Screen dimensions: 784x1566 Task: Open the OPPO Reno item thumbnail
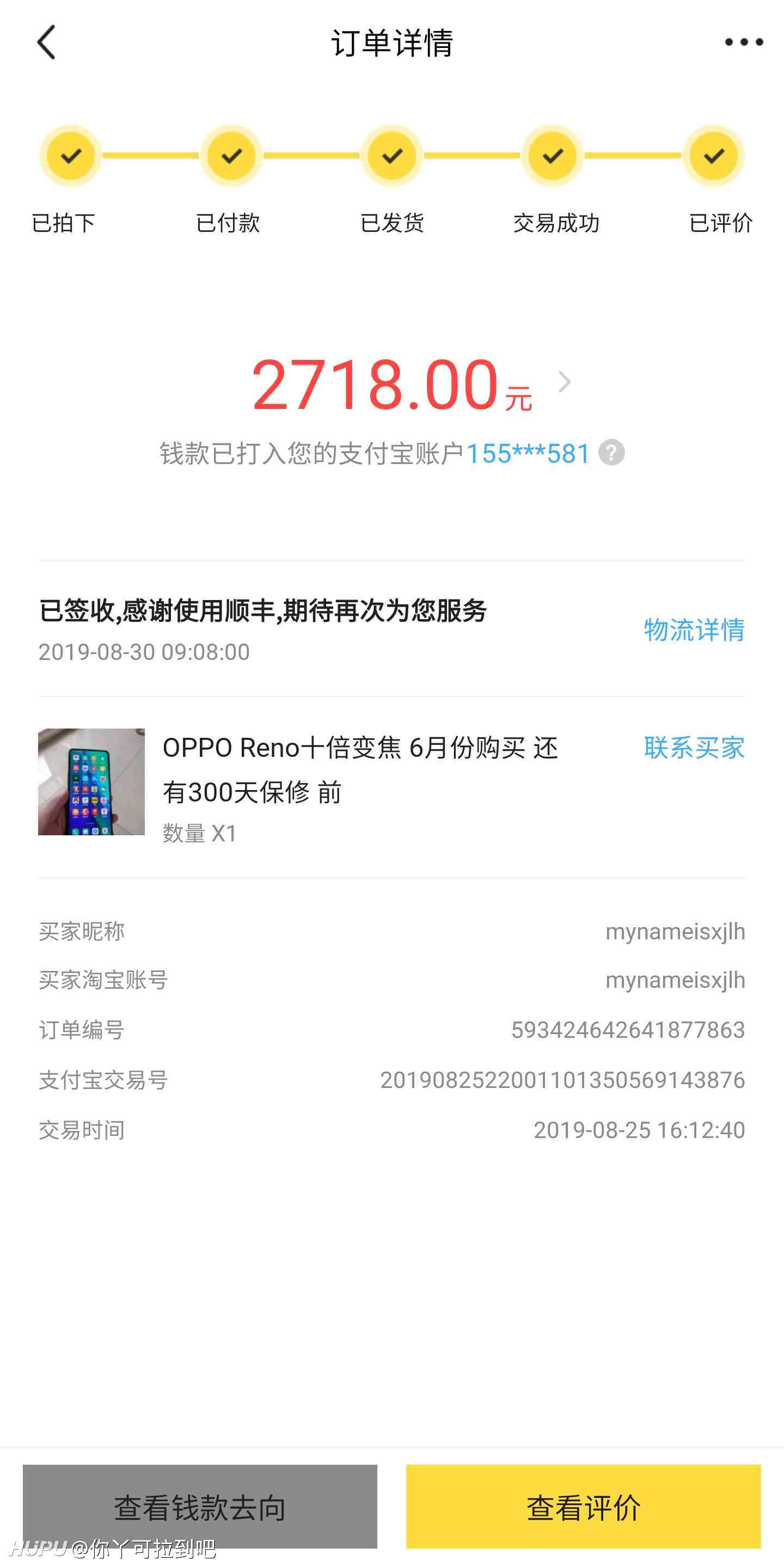[x=91, y=782]
